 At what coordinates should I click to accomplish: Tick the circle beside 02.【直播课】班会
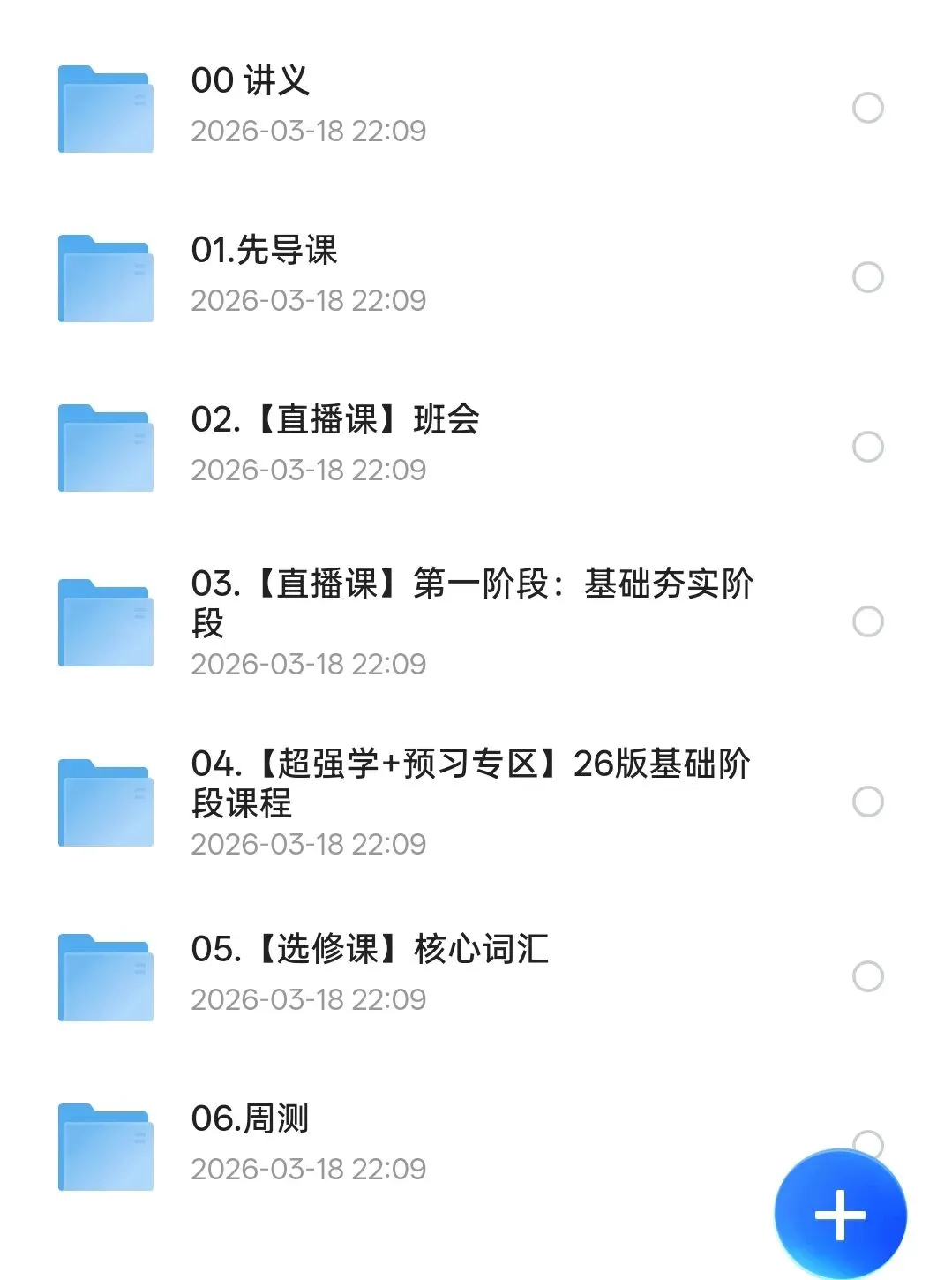pyautogui.click(x=867, y=447)
